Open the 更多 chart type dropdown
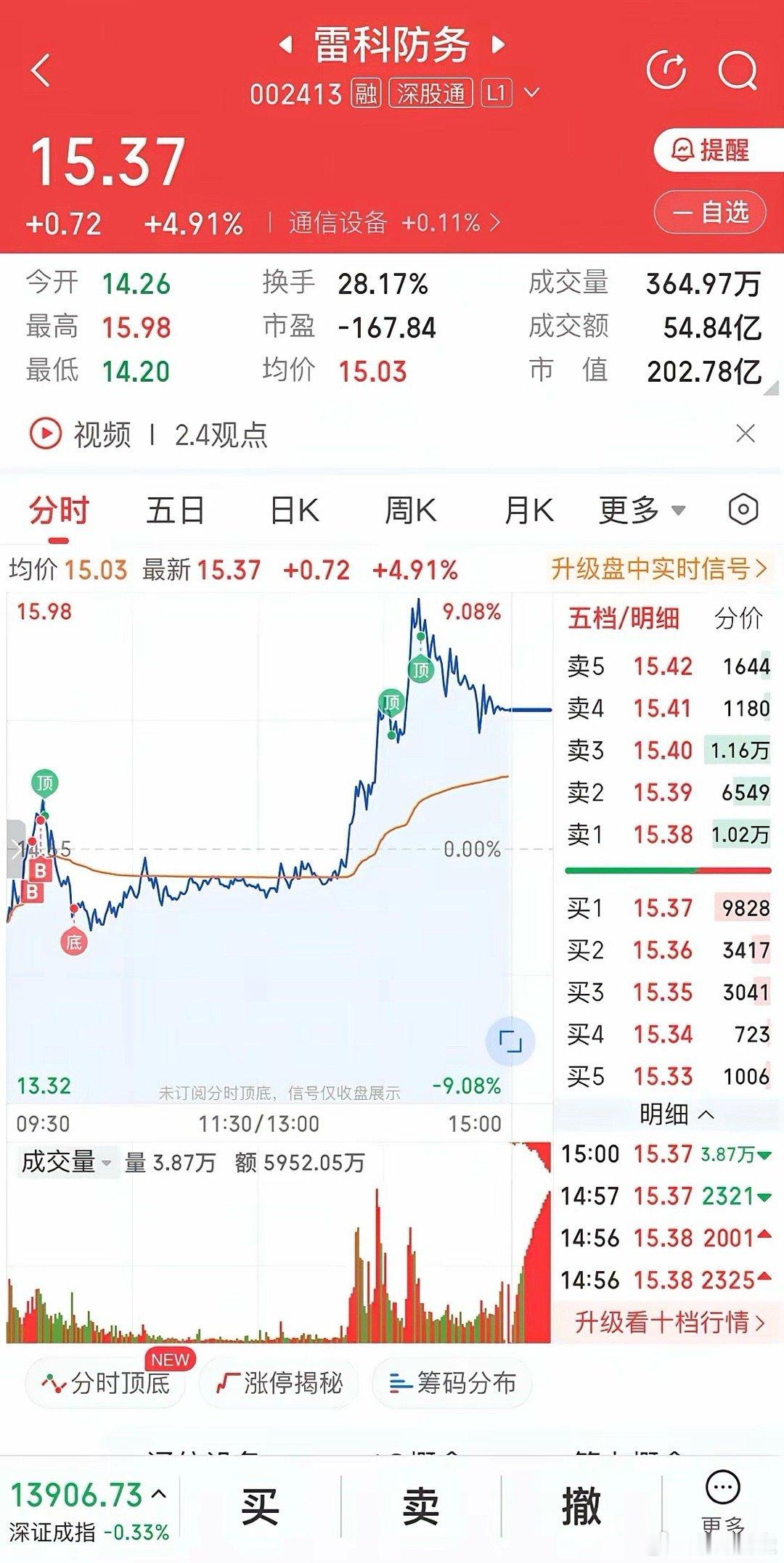 pos(637,511)
